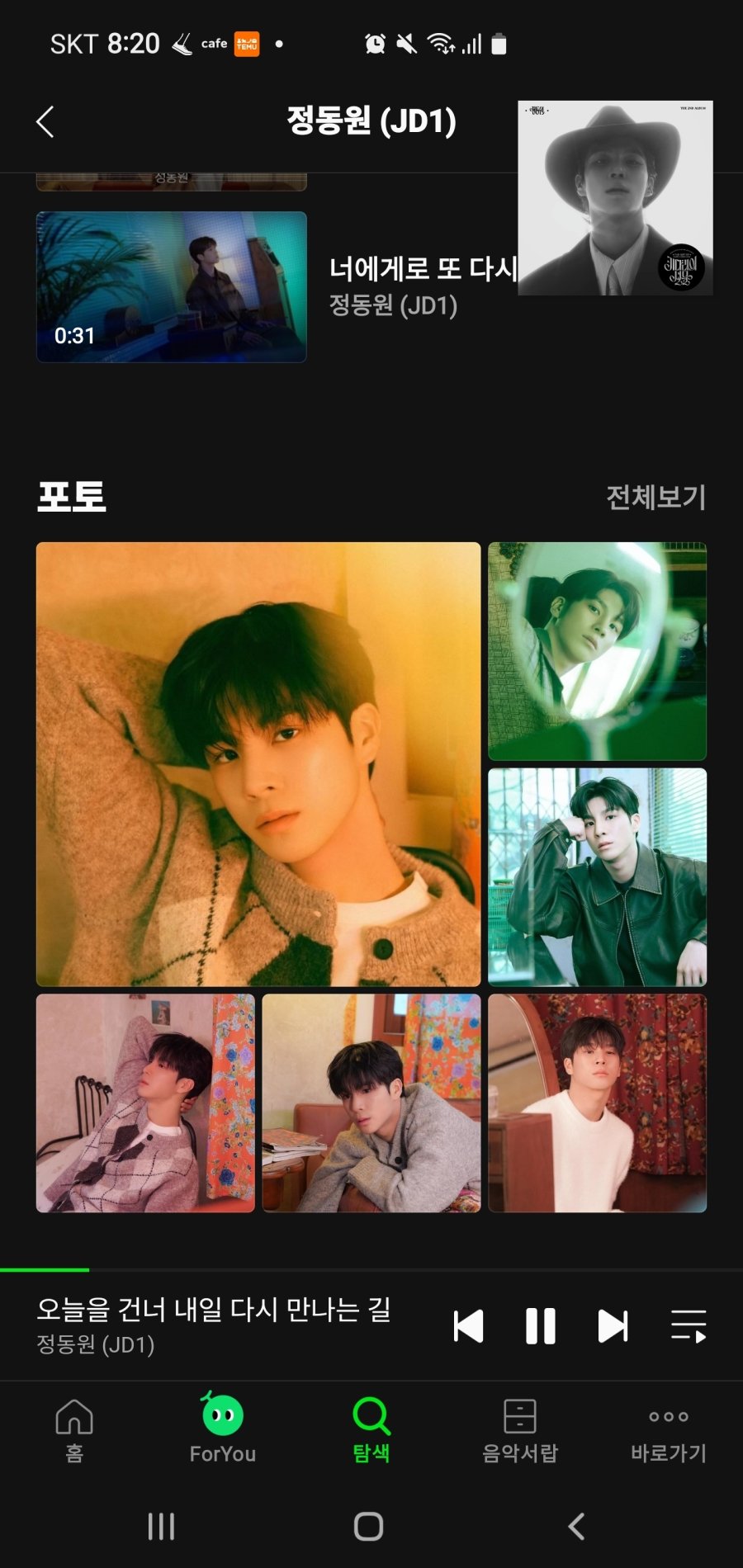Play the 너에게로 또 다시 video
Image resolution: width=743 pixels, height=1568 pixels.
[x=171, y=286]
